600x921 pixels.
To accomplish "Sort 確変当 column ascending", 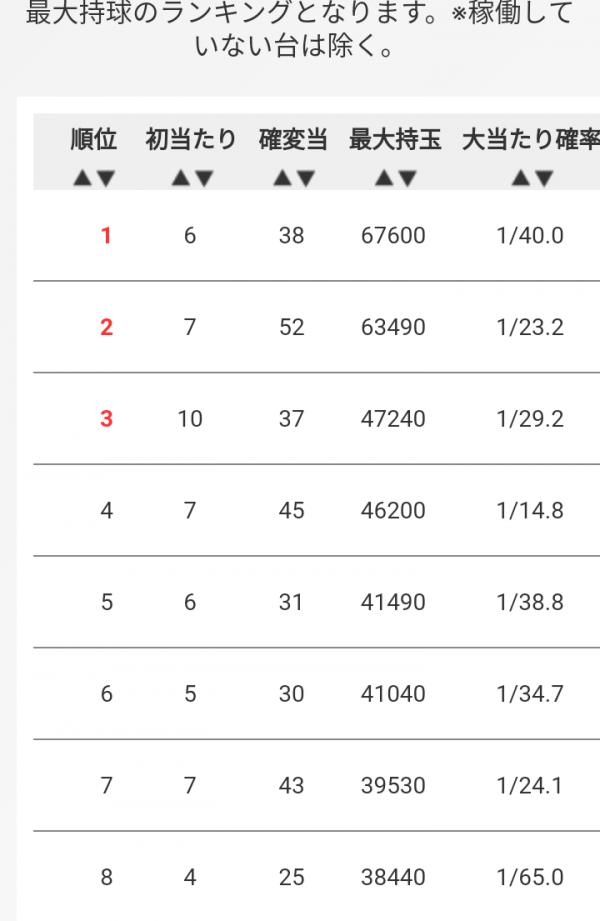I will pos(282,179).
